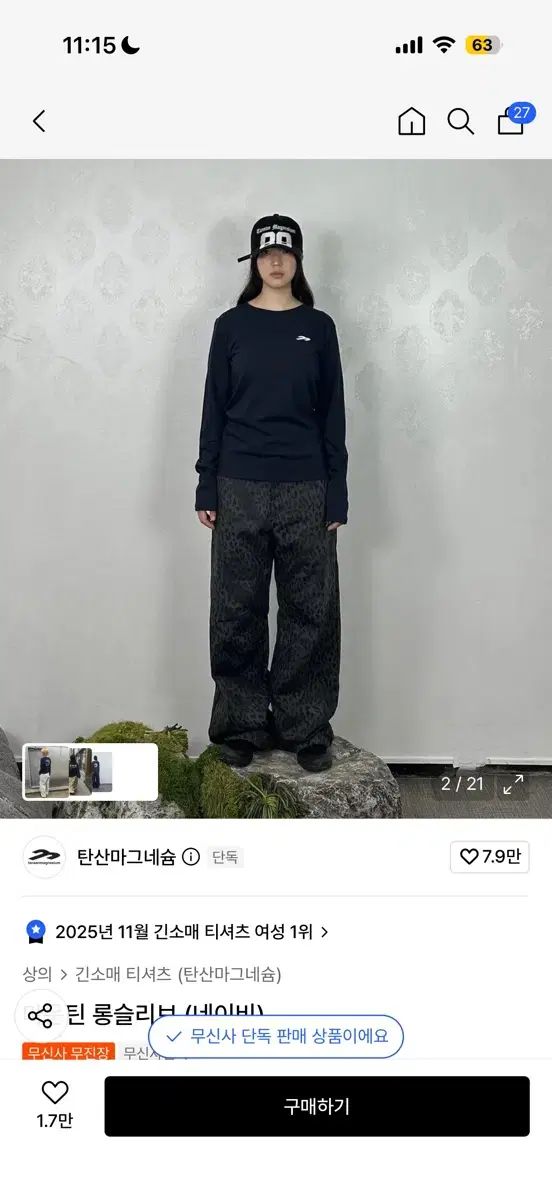Open the 탄산마그네슘 brand page
The width and height of the screenshot is (552, 1200).
pos(126,857)
